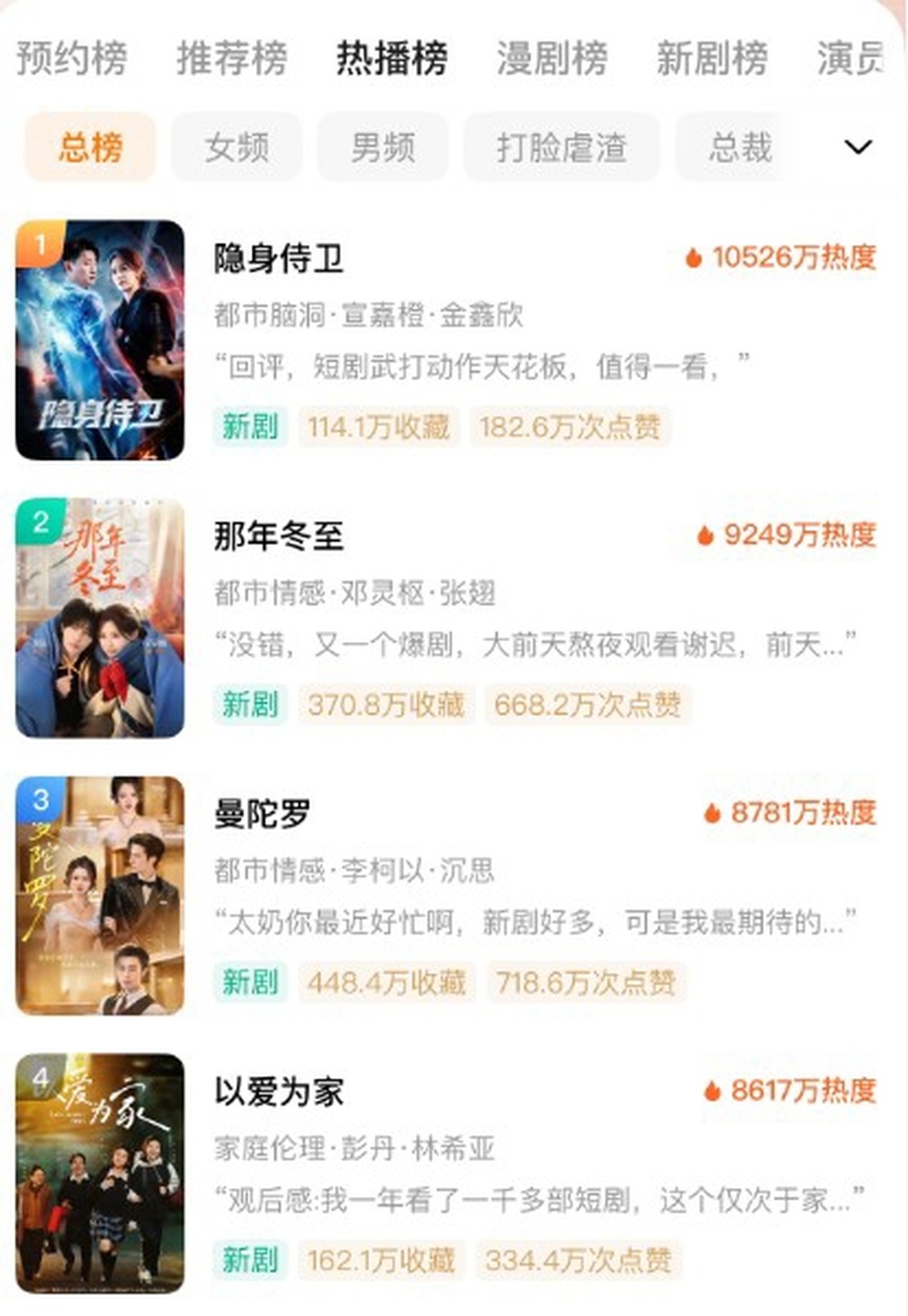Viewport: 908px width, 1316px height.
Task: Filter the ranking by 女频
Action: (236, 147)
